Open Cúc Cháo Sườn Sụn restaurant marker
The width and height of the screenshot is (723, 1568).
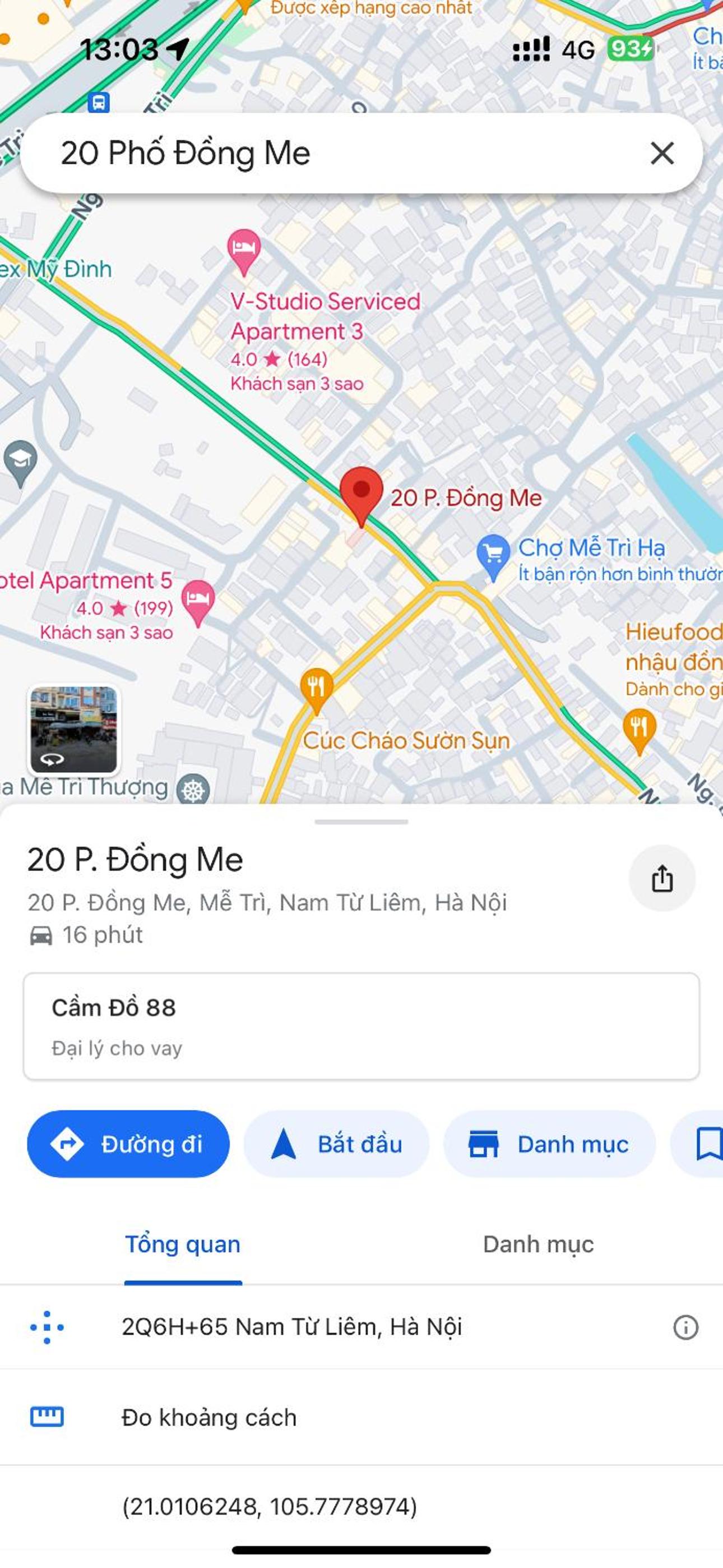[x=317, y=687]
